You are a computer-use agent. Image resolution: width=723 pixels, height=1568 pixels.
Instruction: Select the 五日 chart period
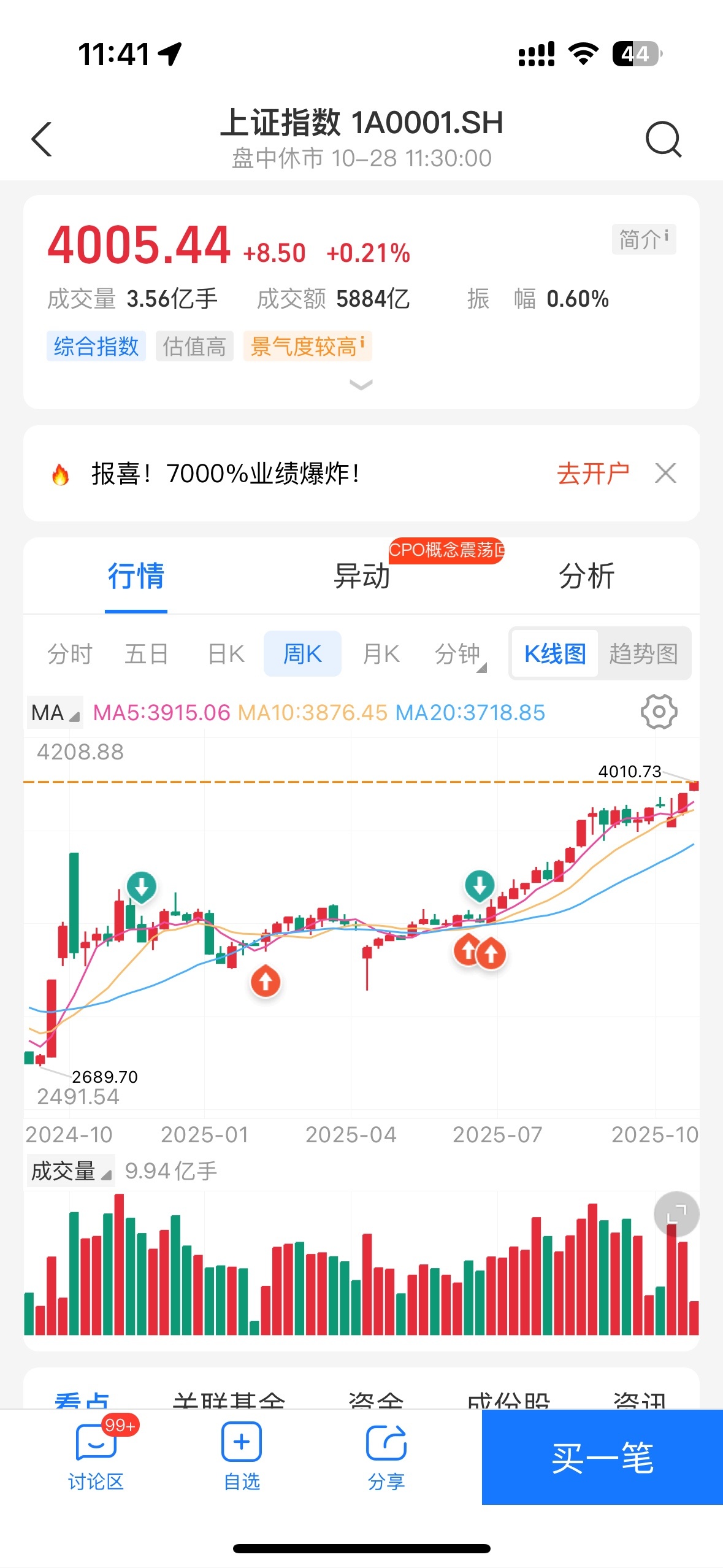point(147,654)
